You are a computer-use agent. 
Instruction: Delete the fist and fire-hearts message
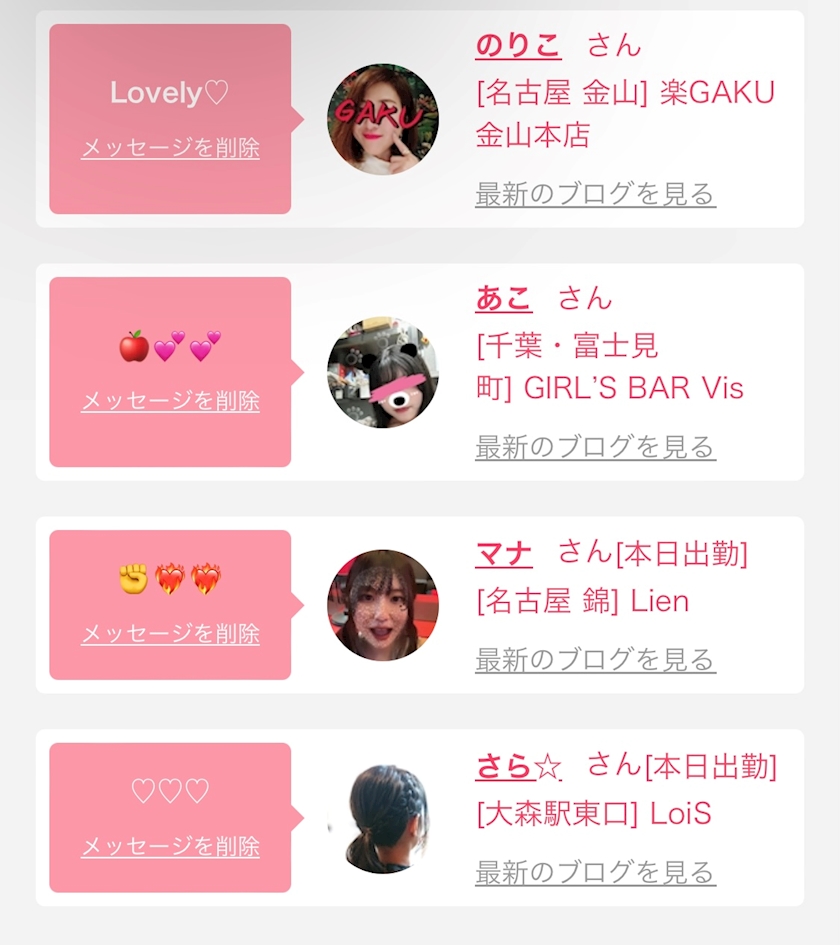click(x=171, y=634)
